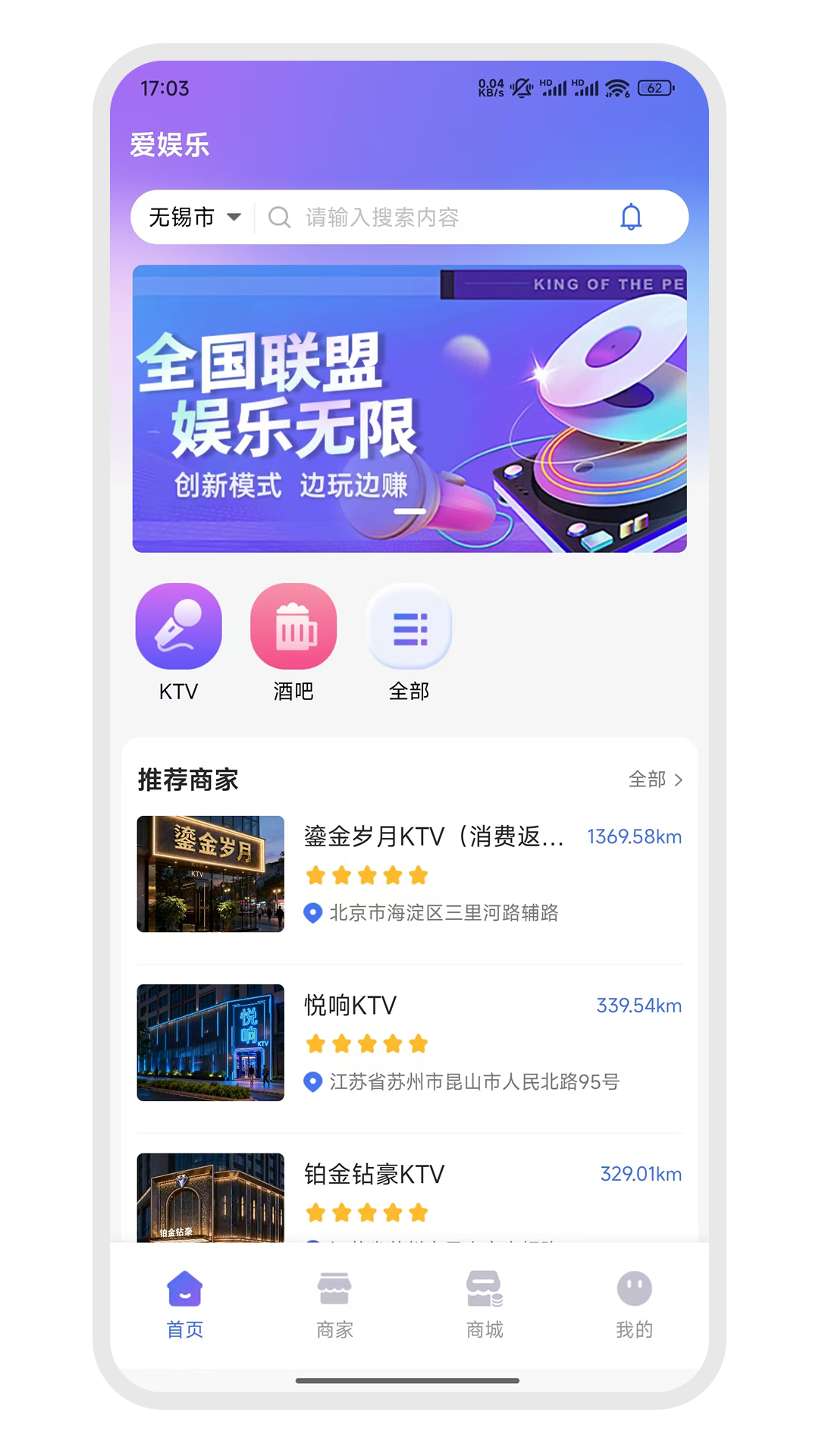Tap the promotional banner 全国联盟 娱乐无限

tap(409, 407)
